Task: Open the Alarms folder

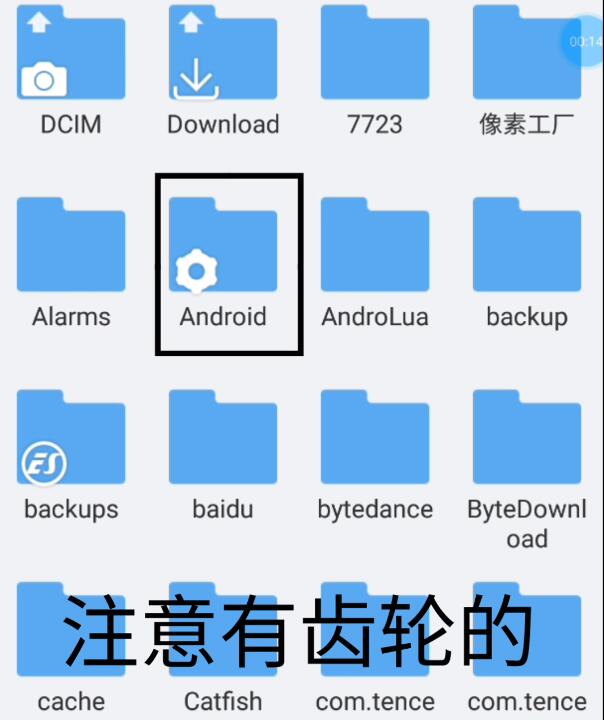Action: tap(71, 247)
